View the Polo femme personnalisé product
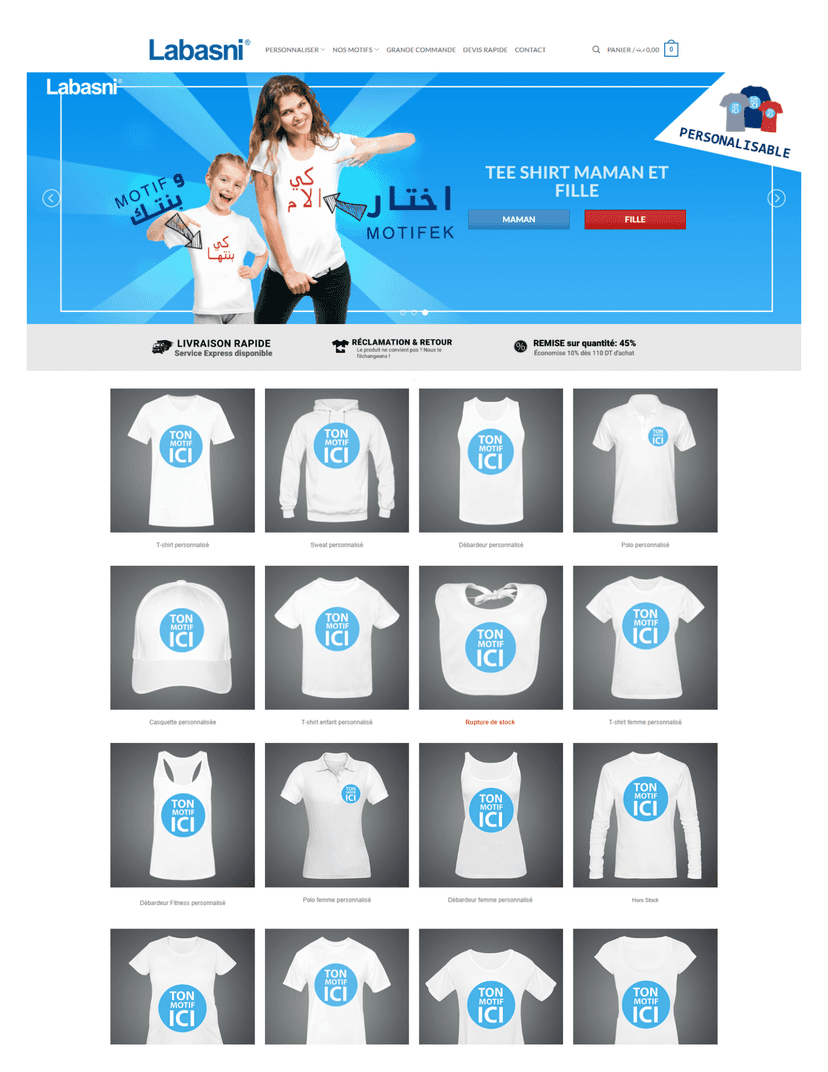The height and width of the screenshot is (1072, 828). tap(336, 815)
